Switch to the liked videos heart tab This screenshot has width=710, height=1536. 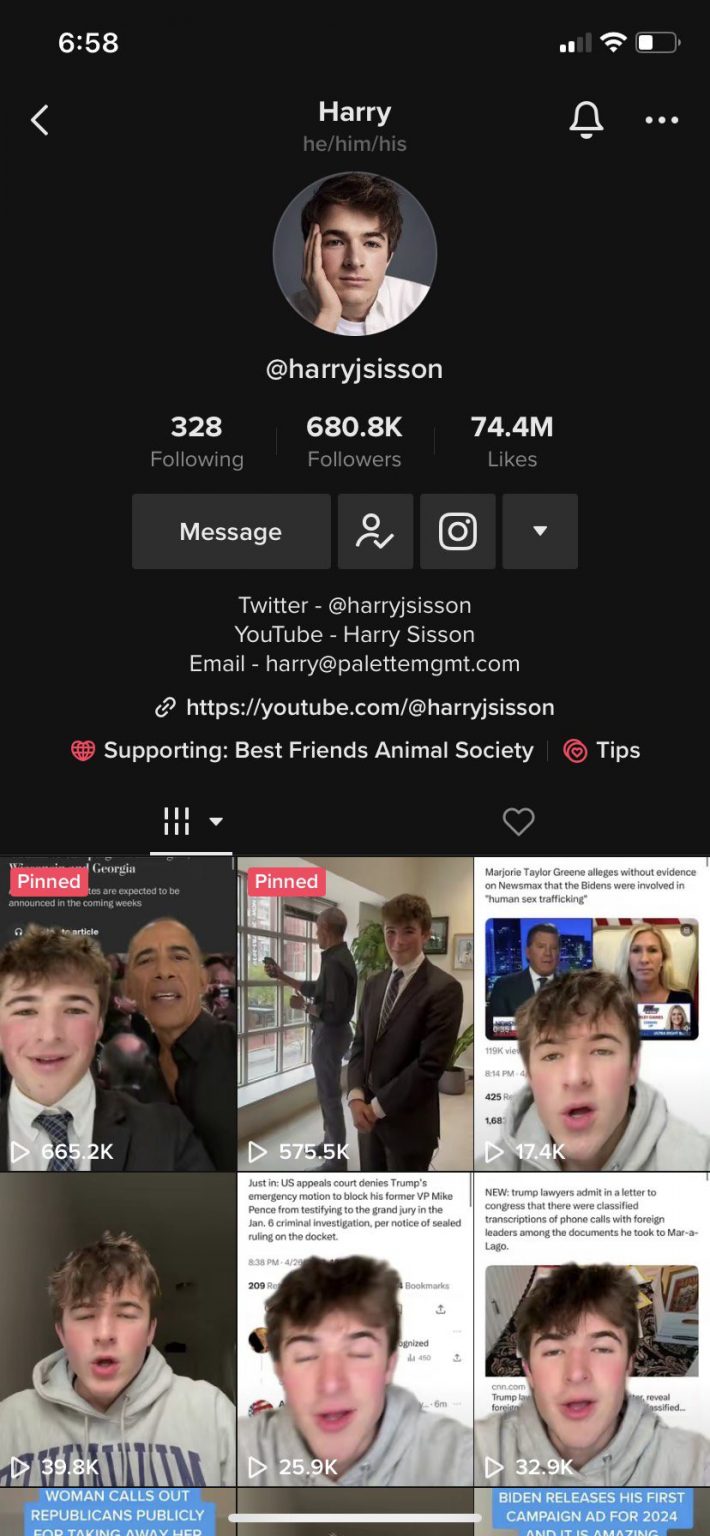(x=518, y=822)
